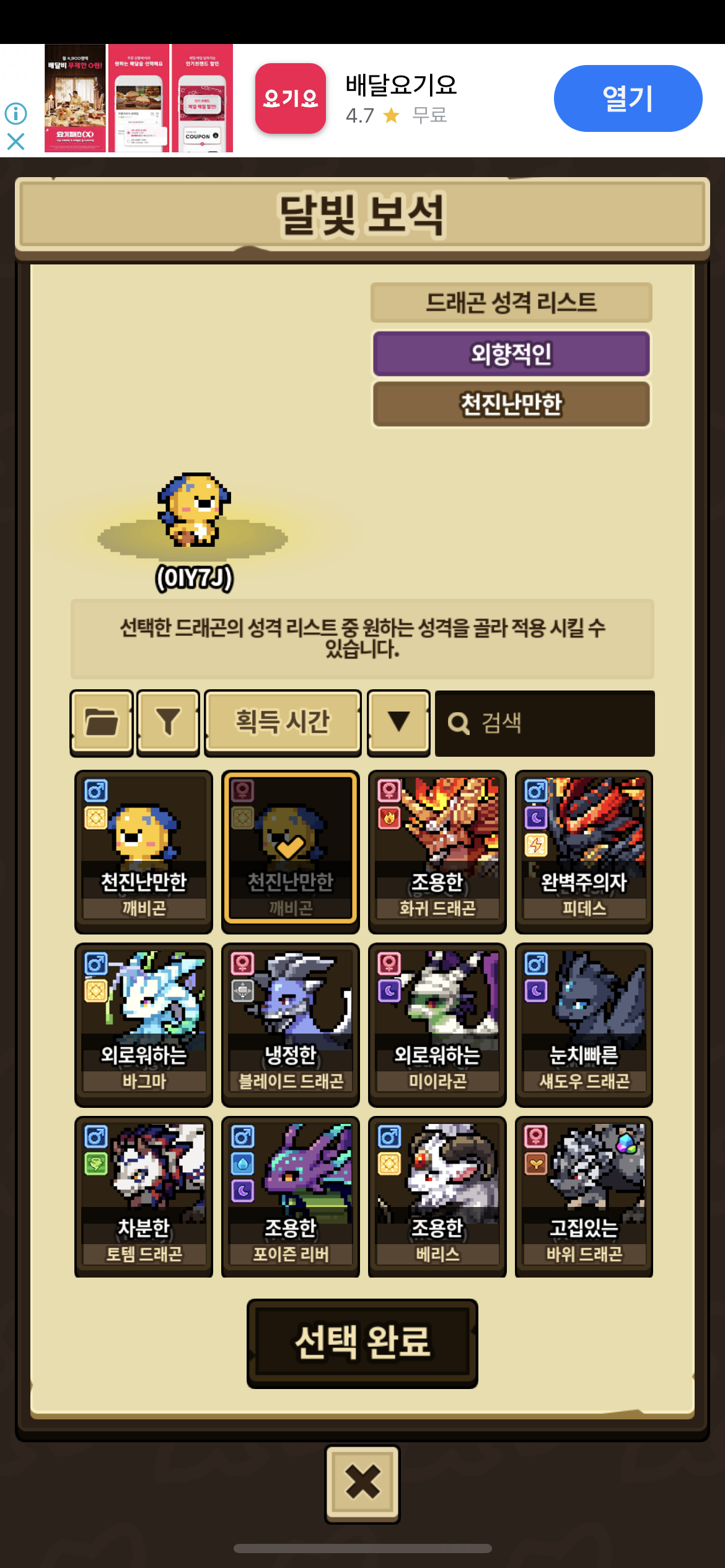Open the folder icon button
Viewport: 725px width, 1568px height.
point(102,722)
